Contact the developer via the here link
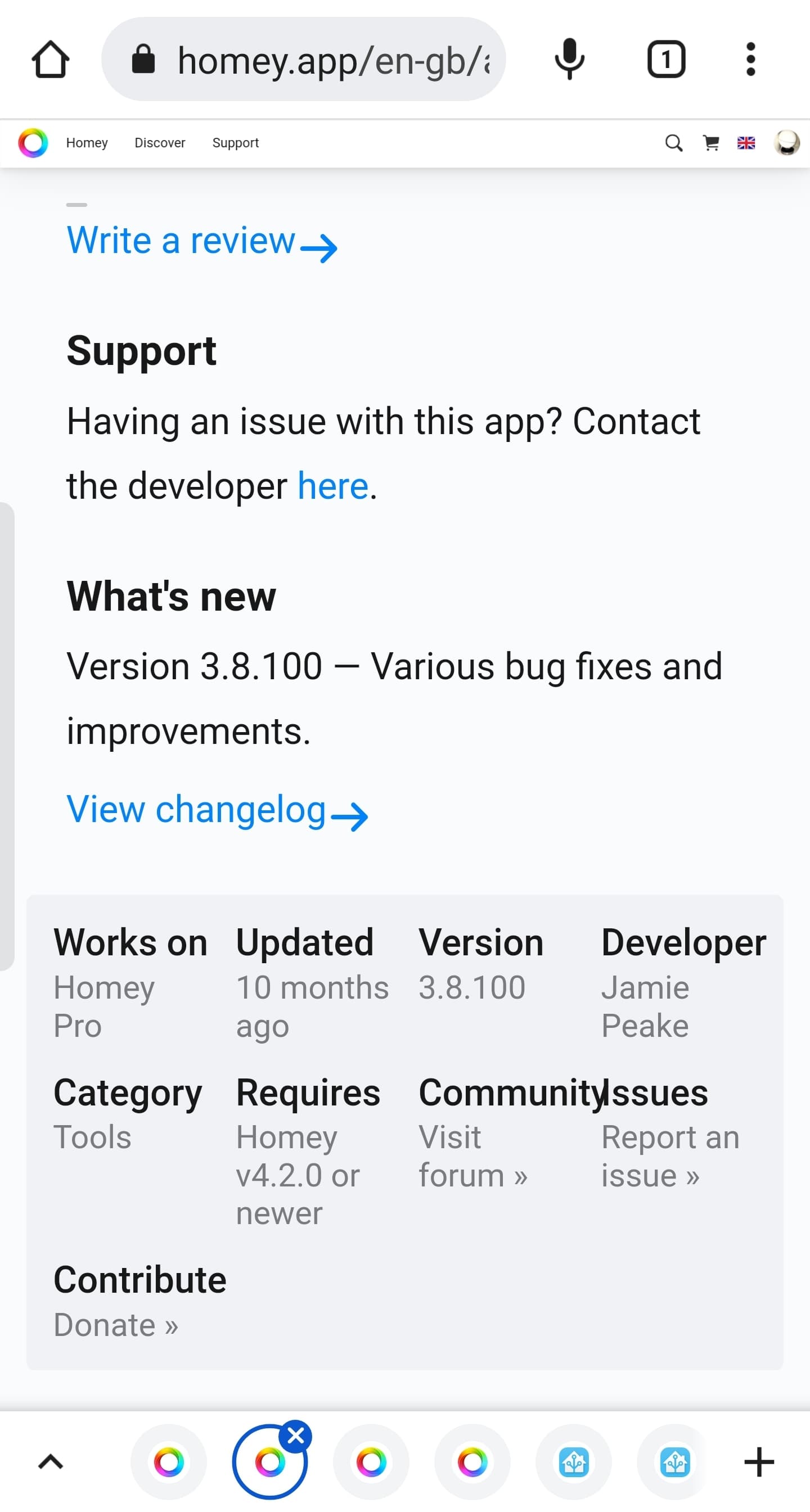Viewport: 810px width, 1512px height. (x=333, y=486)
